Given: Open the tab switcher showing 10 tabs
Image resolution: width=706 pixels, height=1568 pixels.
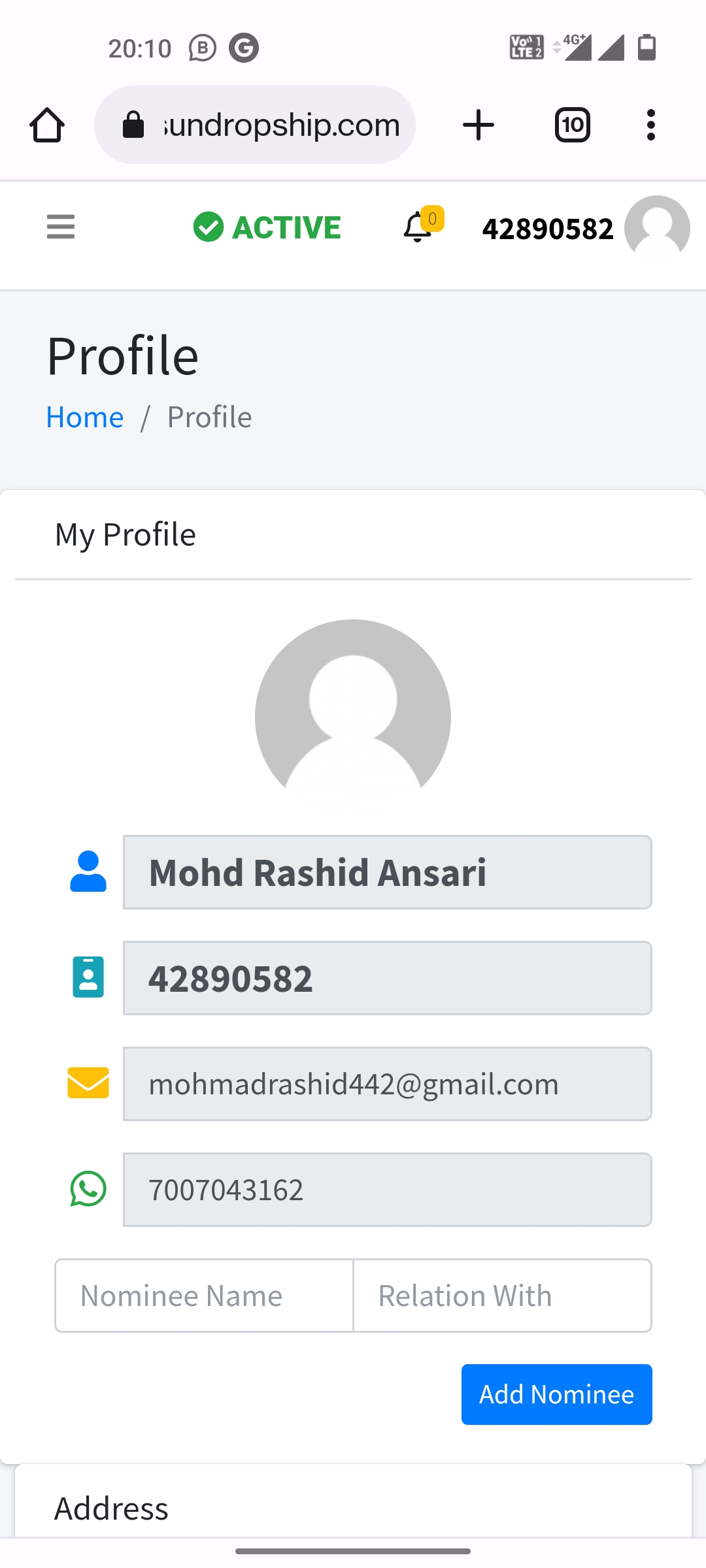Looking at the screenshot, I should [573, 125].
